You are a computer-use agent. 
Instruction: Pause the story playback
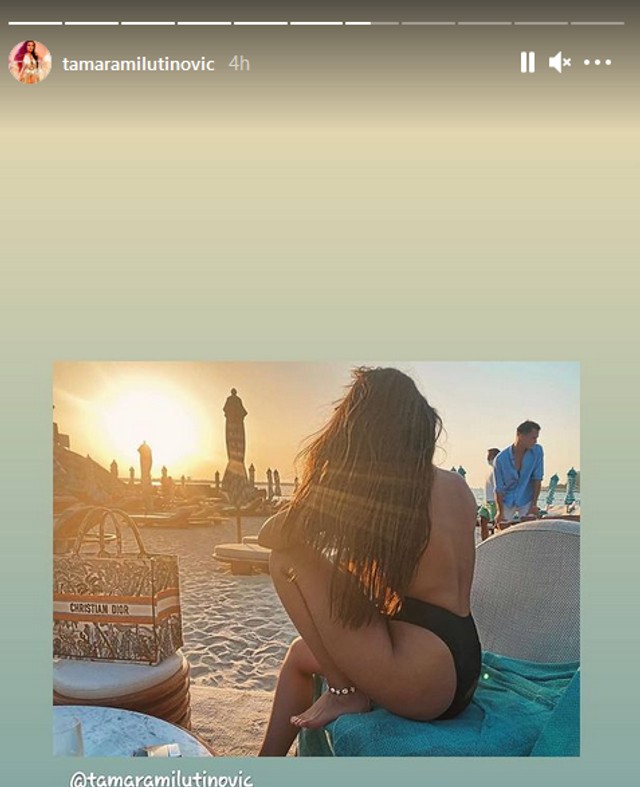tap(527, 62)
